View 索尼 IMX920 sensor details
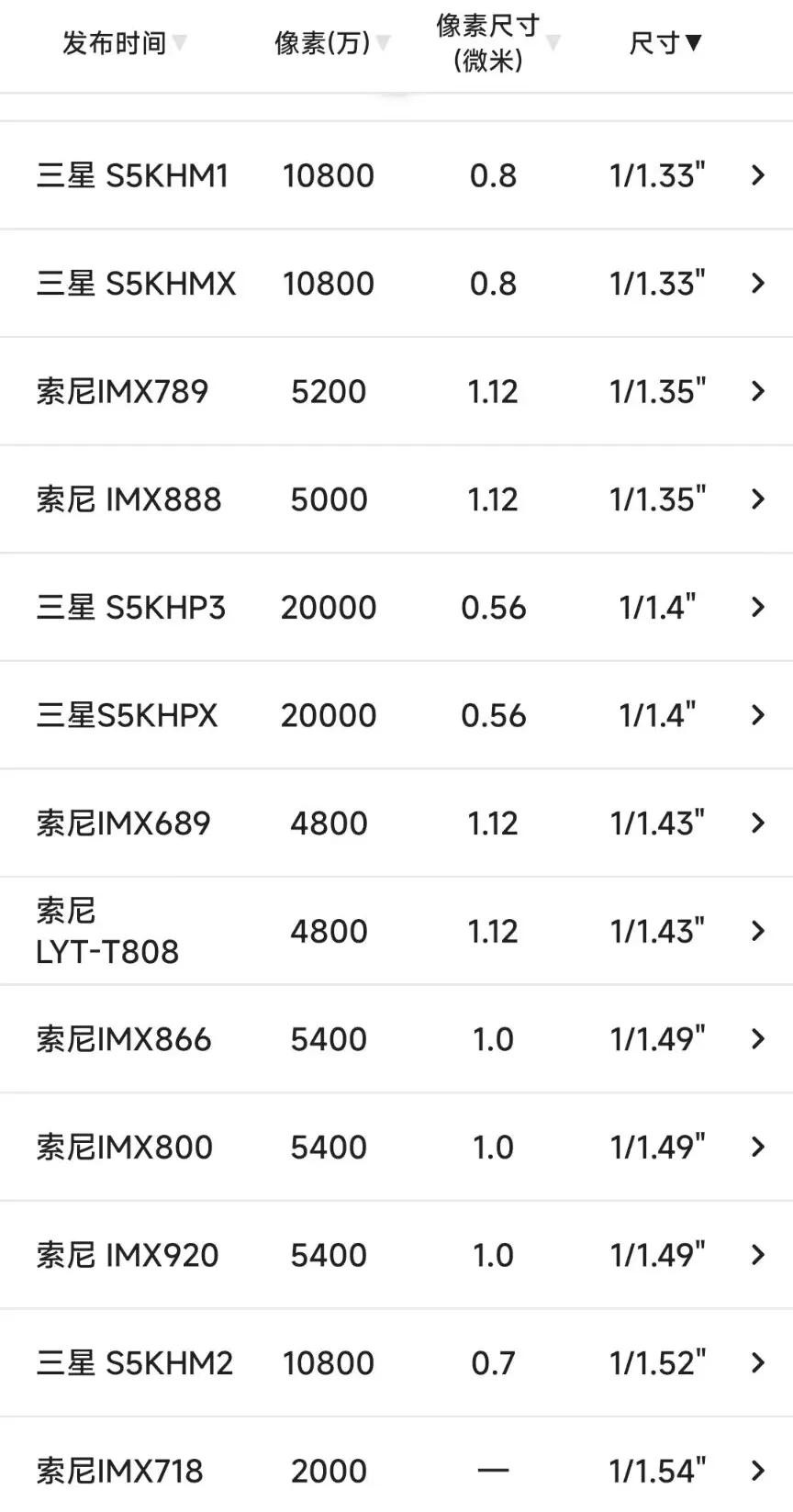Image resolution: width=793 pixels, height=1512 pixels. pos(395,1255)
